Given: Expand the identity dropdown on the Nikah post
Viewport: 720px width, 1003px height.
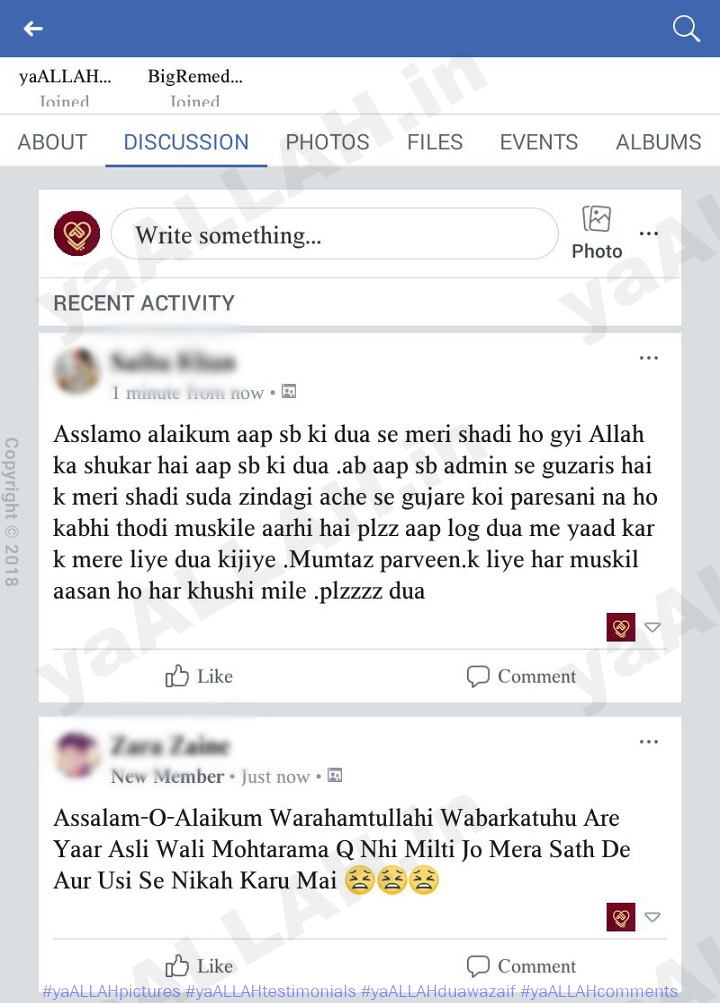Looking at the screenshot, I should [652, 917].
